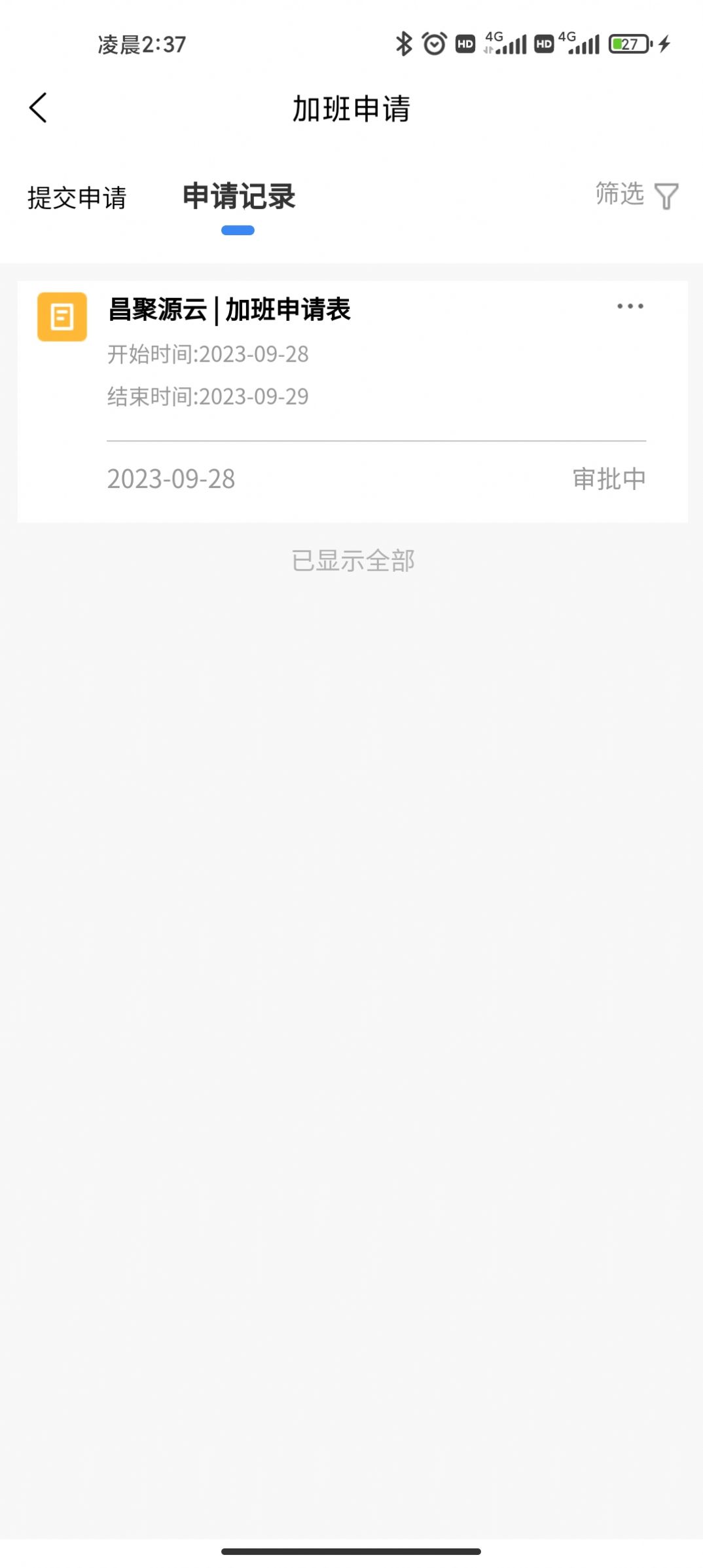Tap the 已显示全部 end-of-list text
703x1568 pixels.
[352, 560]
